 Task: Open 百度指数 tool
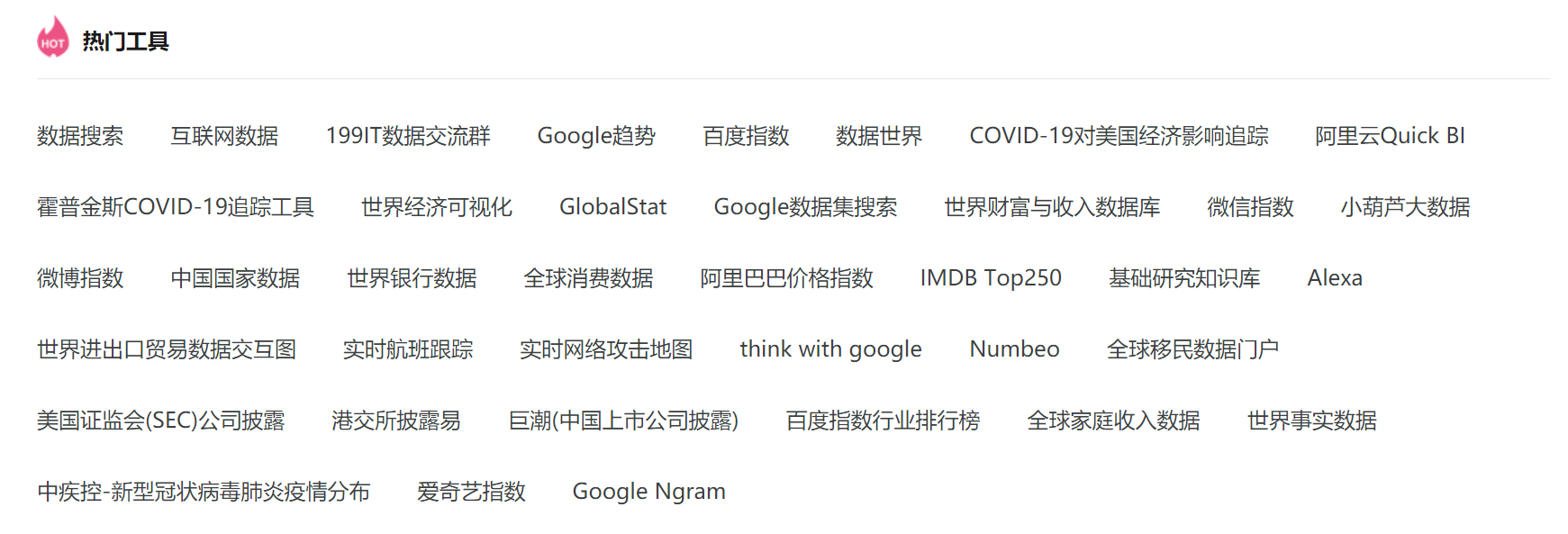pos(746,136)
